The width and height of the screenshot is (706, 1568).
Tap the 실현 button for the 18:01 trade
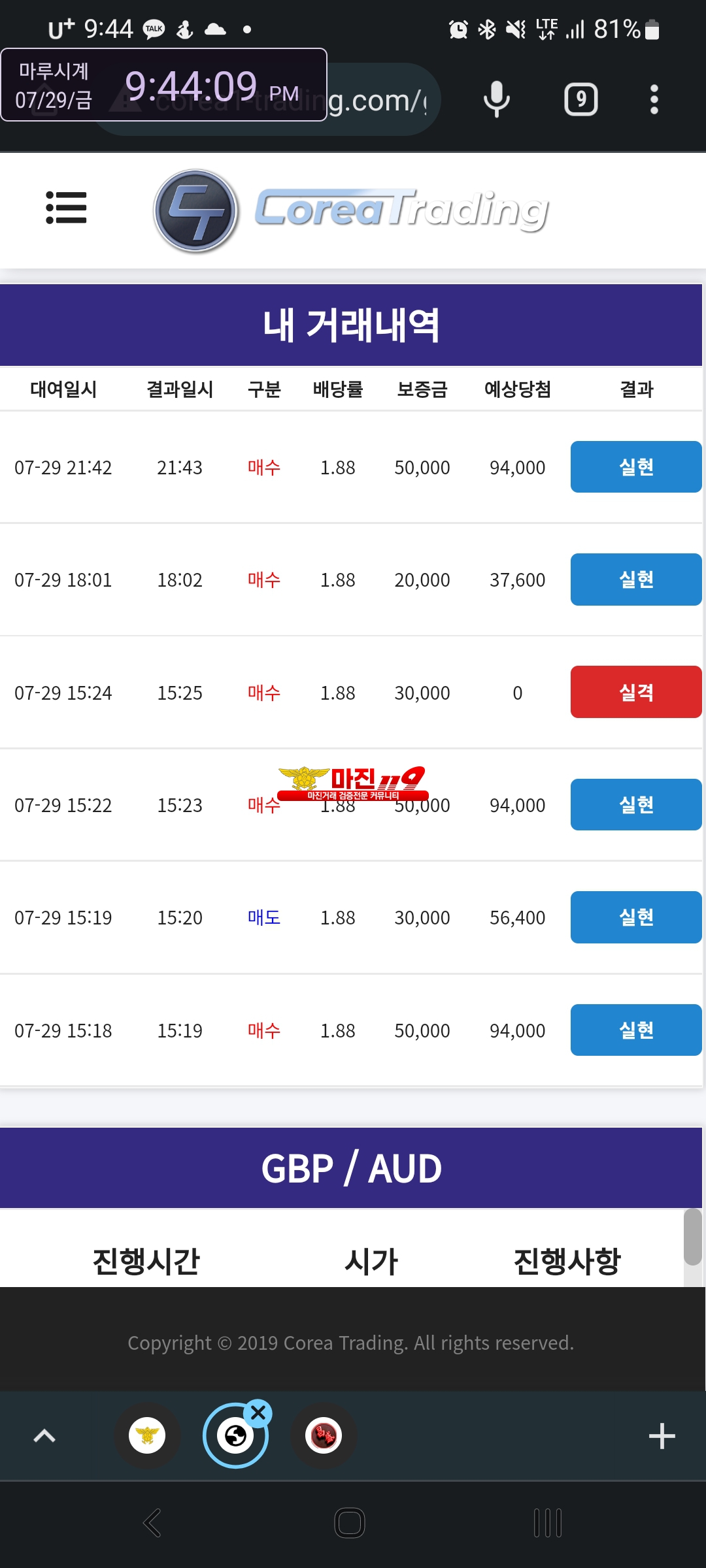click(636, 580)
